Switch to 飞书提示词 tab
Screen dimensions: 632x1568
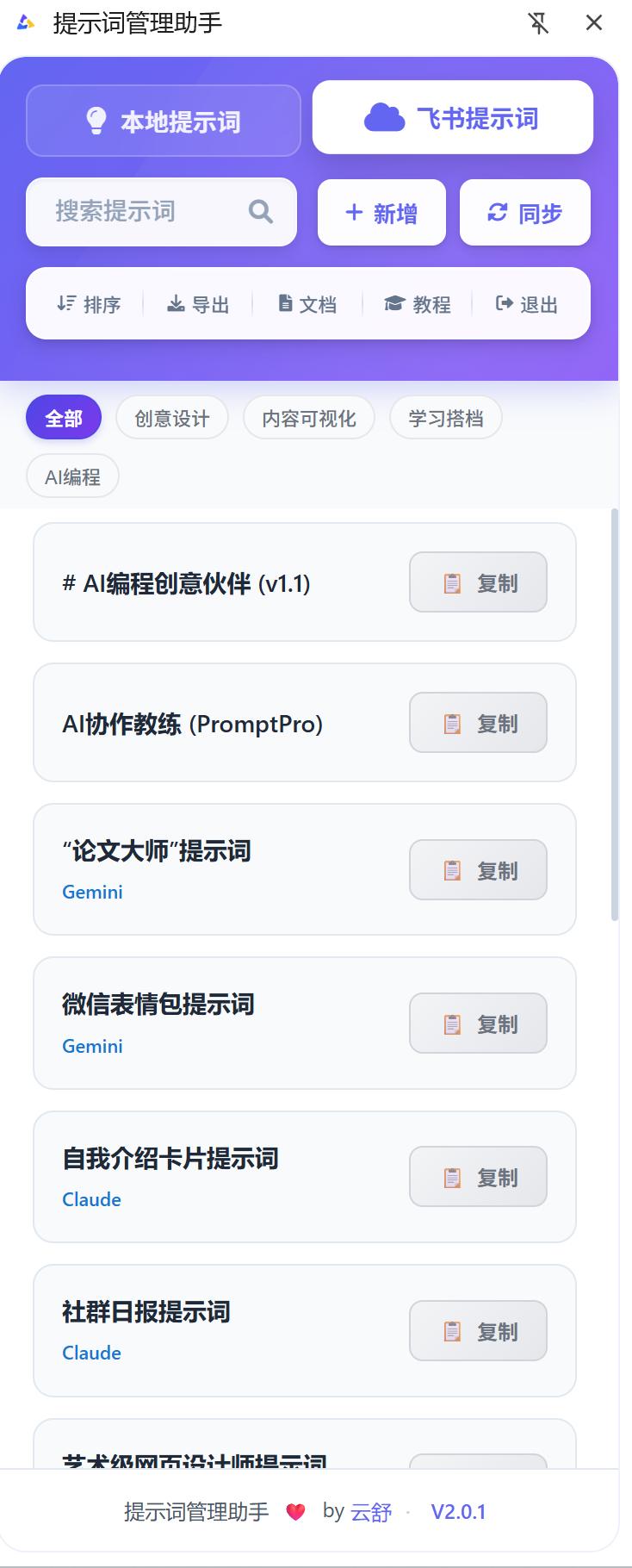[453, 118]
